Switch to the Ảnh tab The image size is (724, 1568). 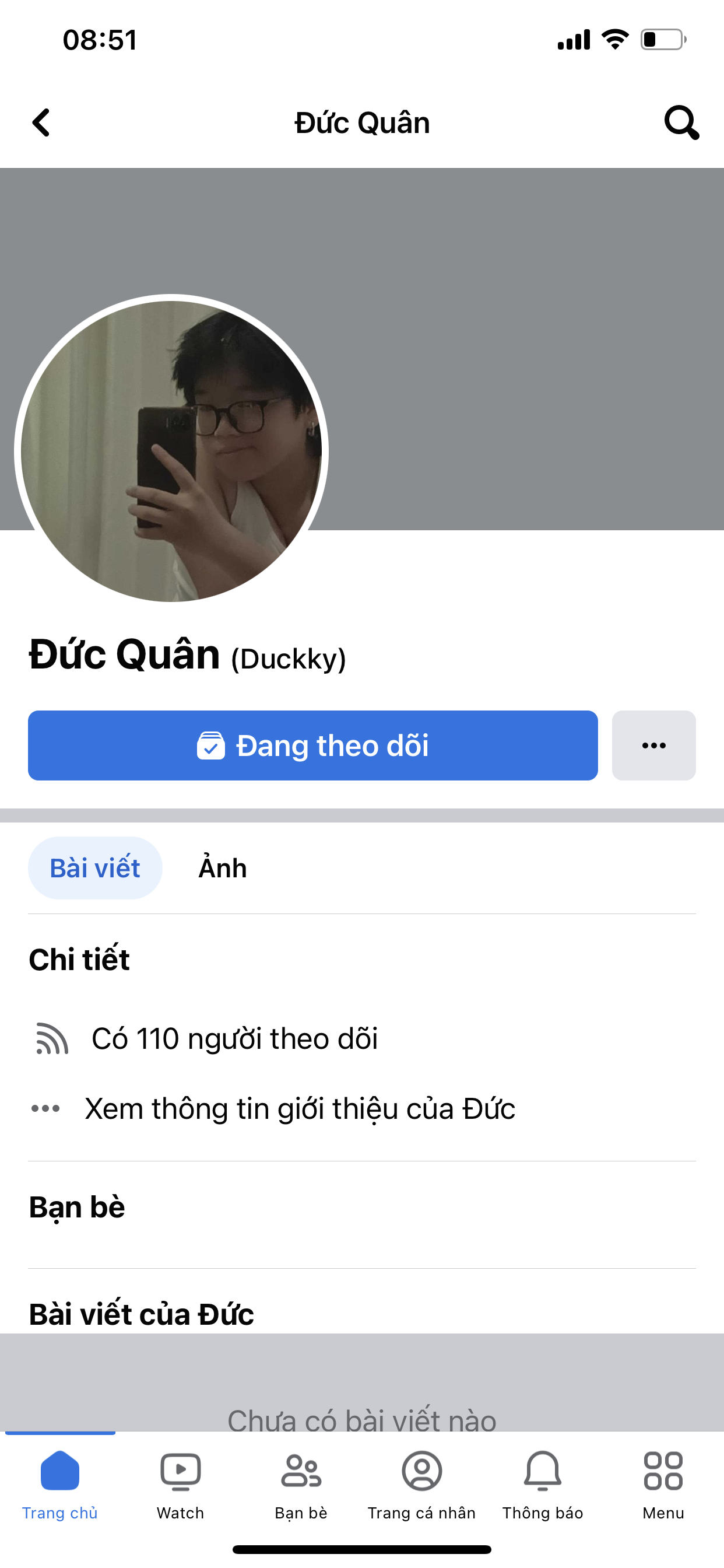223,867
